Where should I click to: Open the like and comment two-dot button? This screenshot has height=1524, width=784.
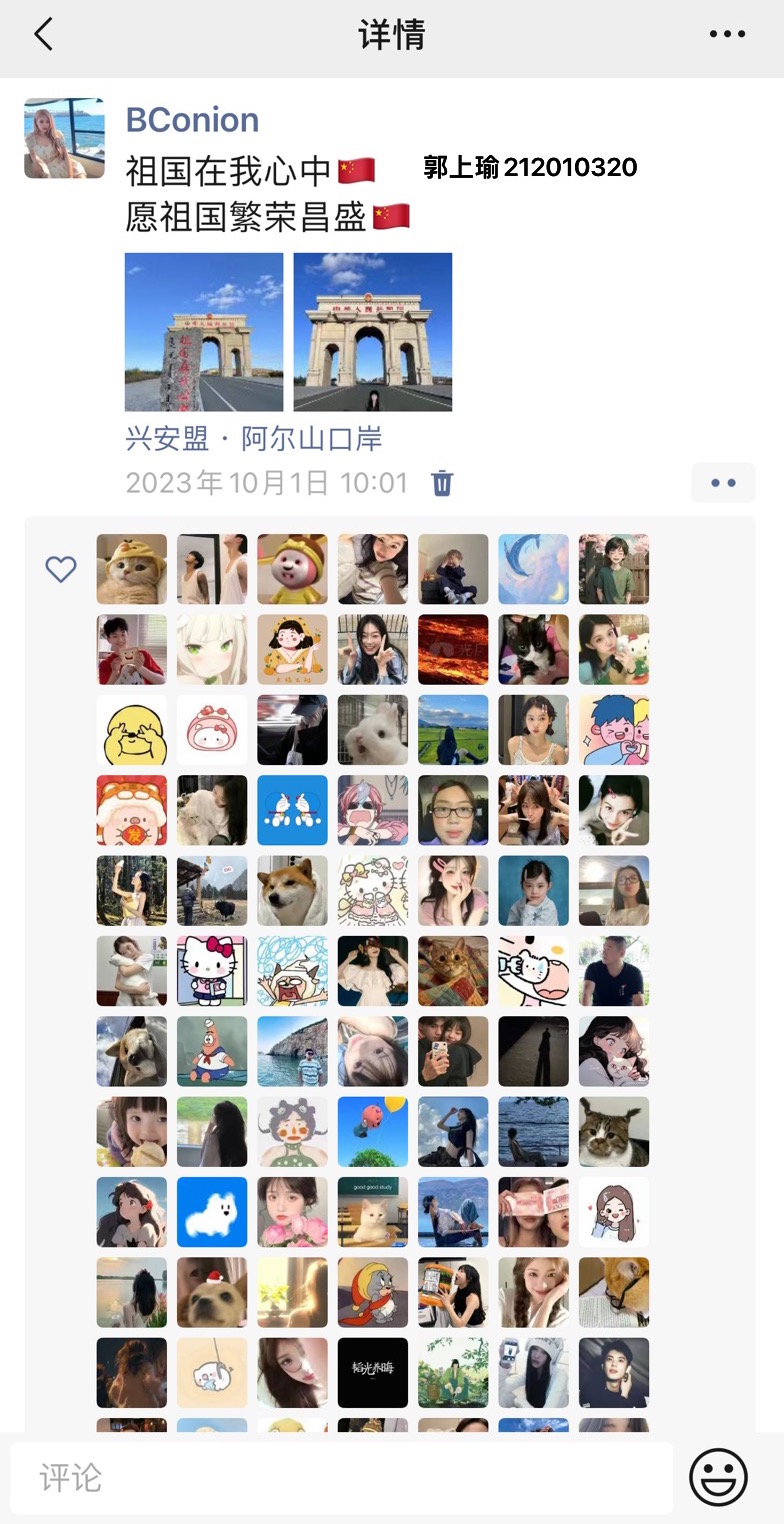pos(723,483)
